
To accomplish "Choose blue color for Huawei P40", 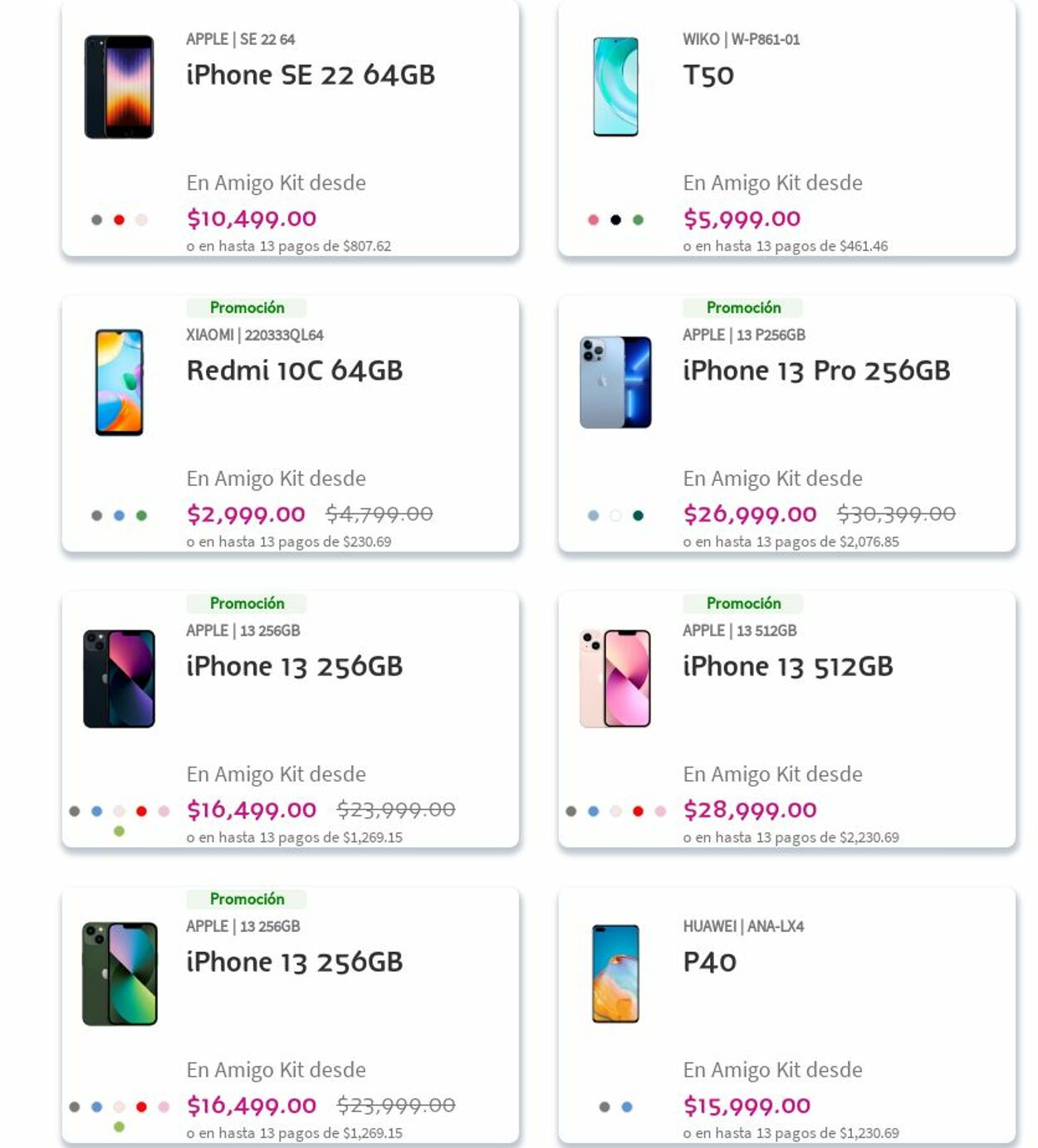I will click(x=627, y=1107).
